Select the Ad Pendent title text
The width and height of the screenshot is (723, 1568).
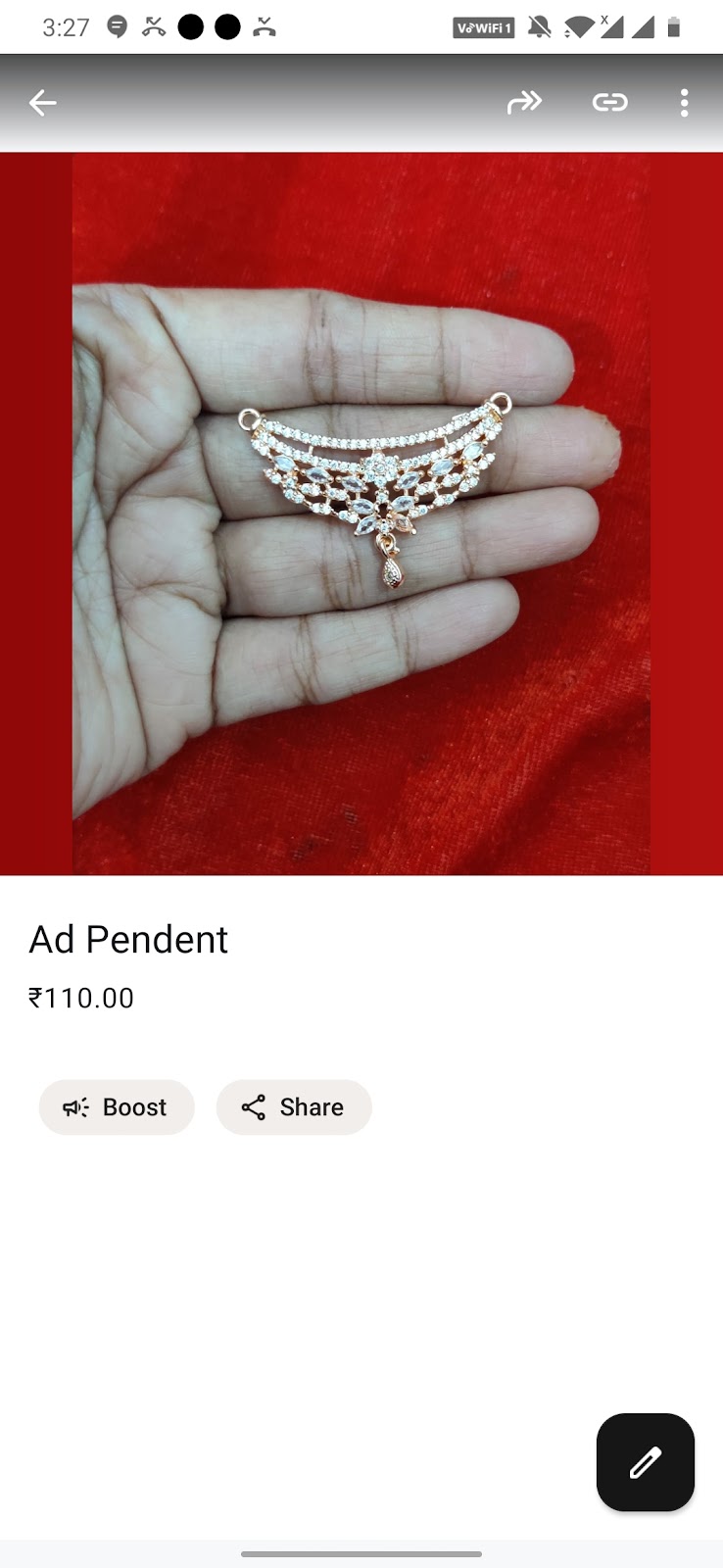(128, 939)
